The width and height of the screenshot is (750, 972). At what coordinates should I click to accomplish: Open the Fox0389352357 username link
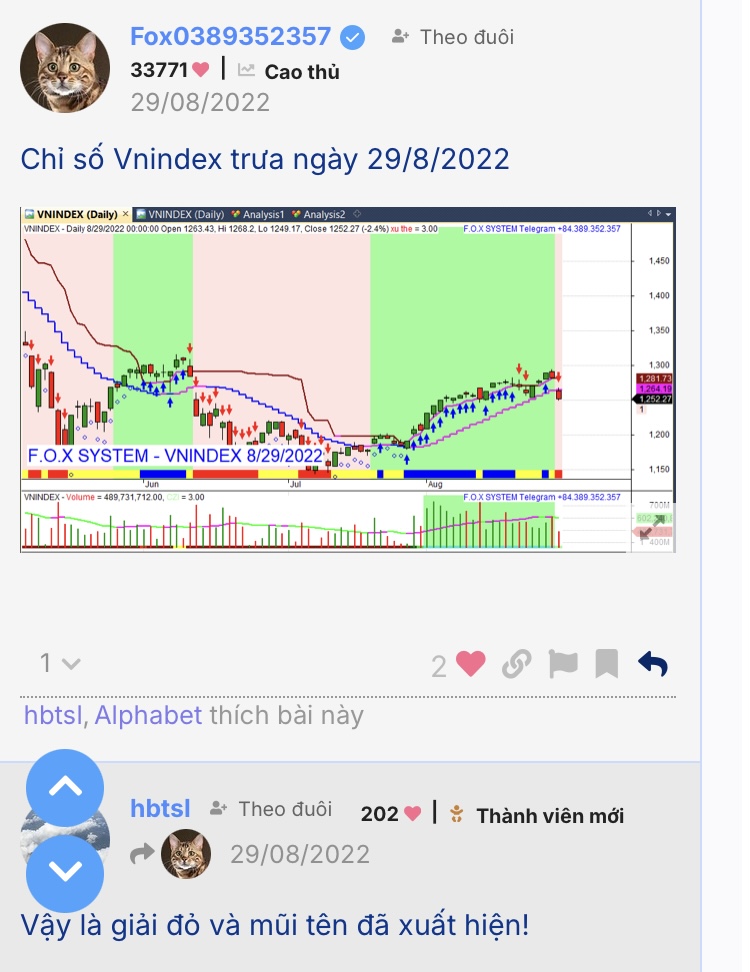(230, 37)
